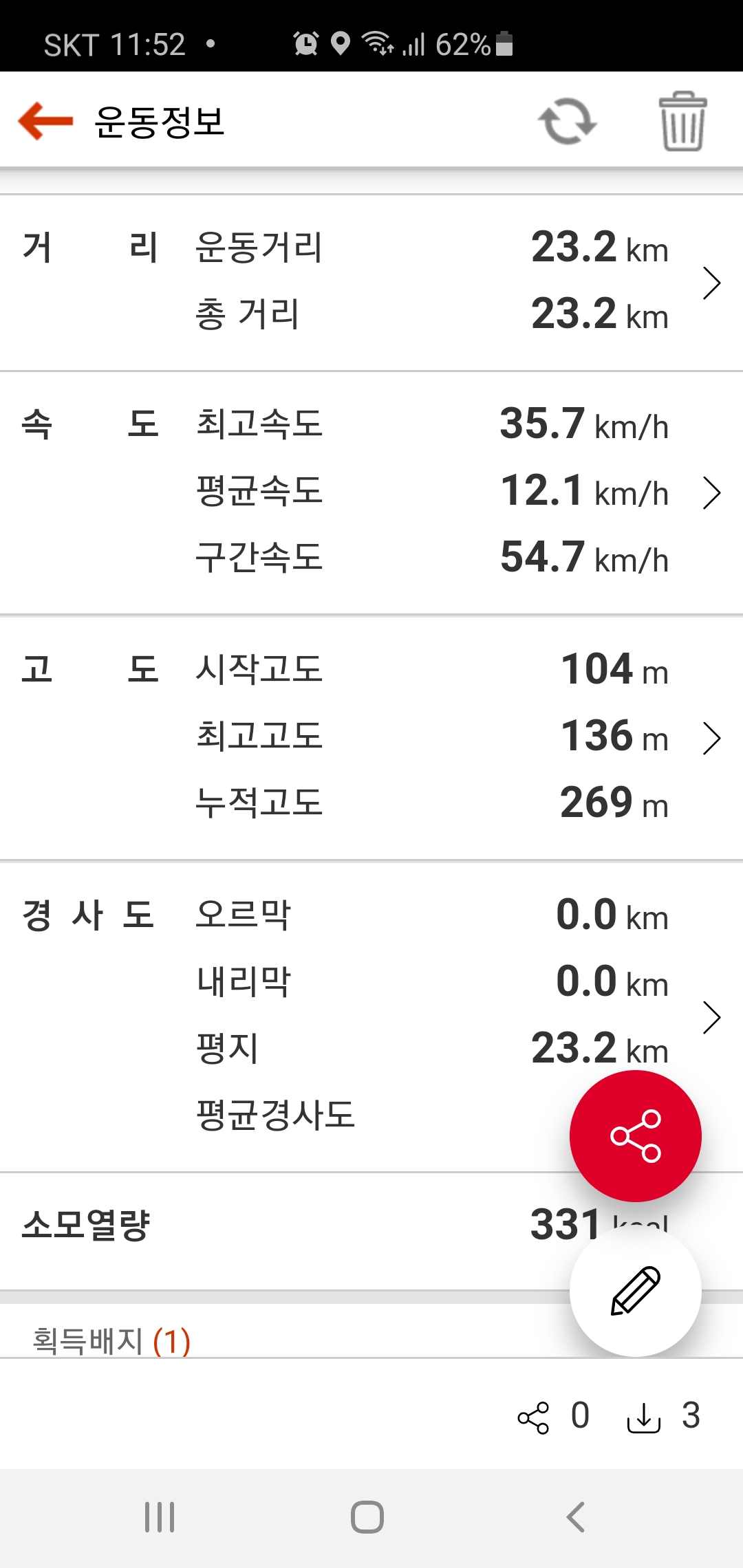Delete this workout with the trash icon
743x1568 pixels.
682,122
